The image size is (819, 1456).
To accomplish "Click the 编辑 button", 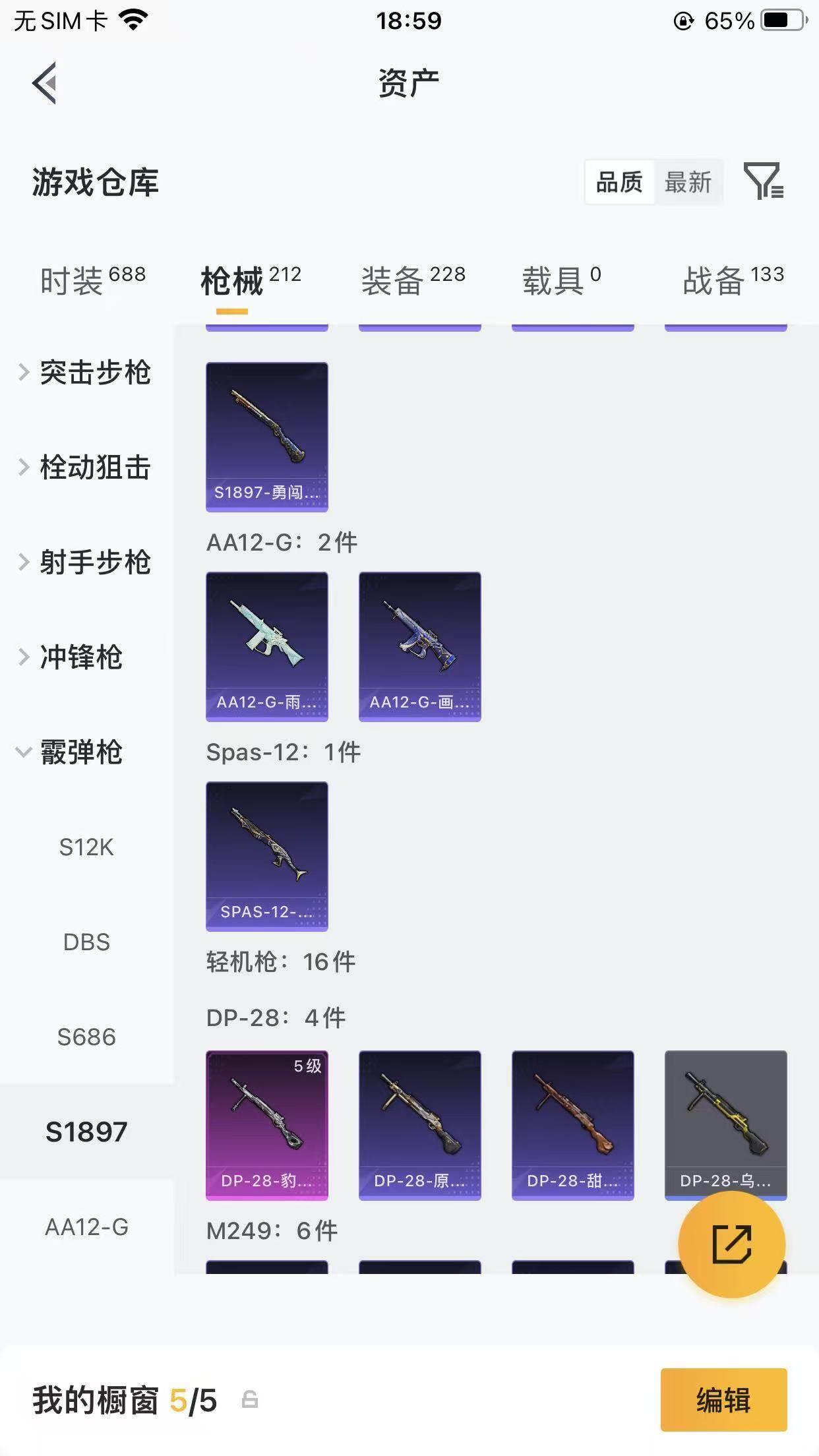I will 723,1401.
